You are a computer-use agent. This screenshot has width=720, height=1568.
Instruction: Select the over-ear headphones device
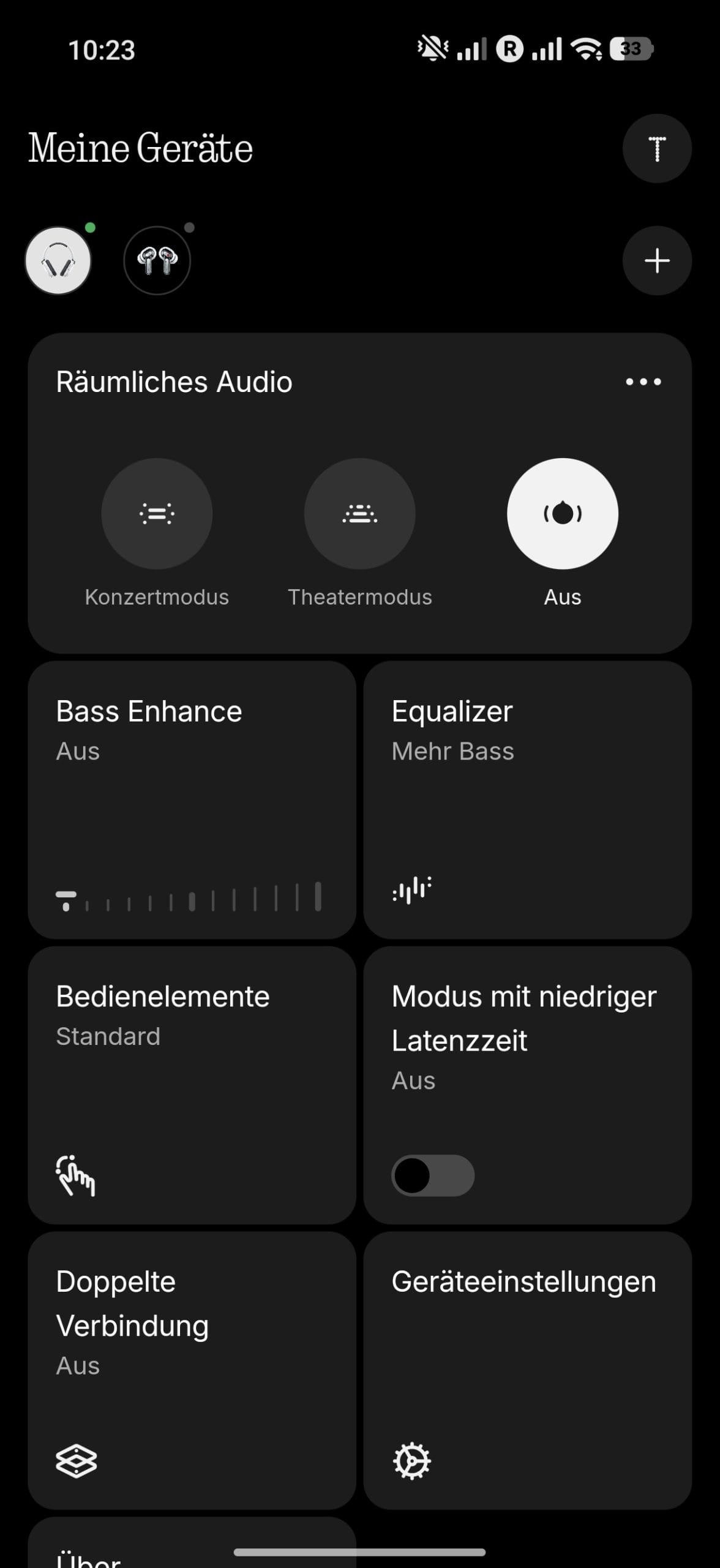58,261
